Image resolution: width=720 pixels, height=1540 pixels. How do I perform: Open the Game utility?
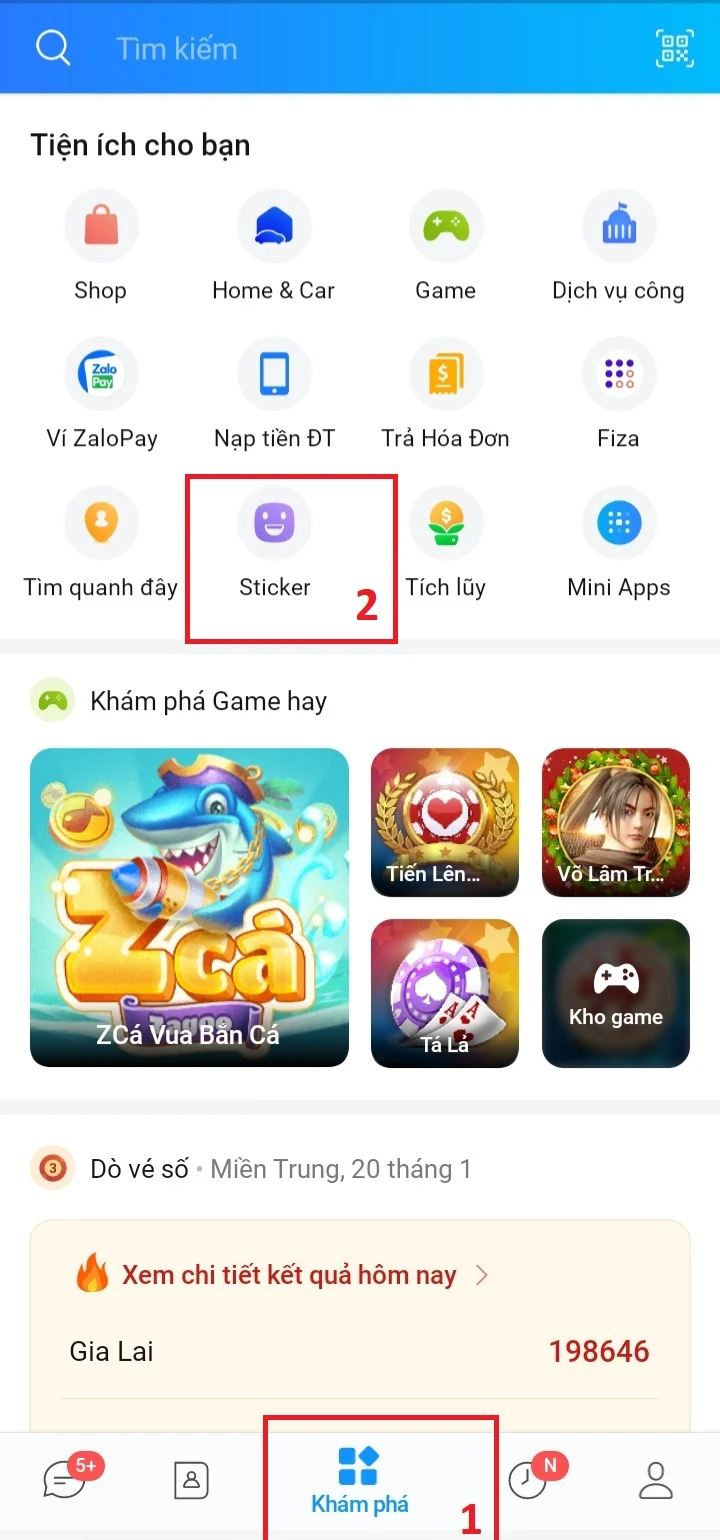pos(446,227)
